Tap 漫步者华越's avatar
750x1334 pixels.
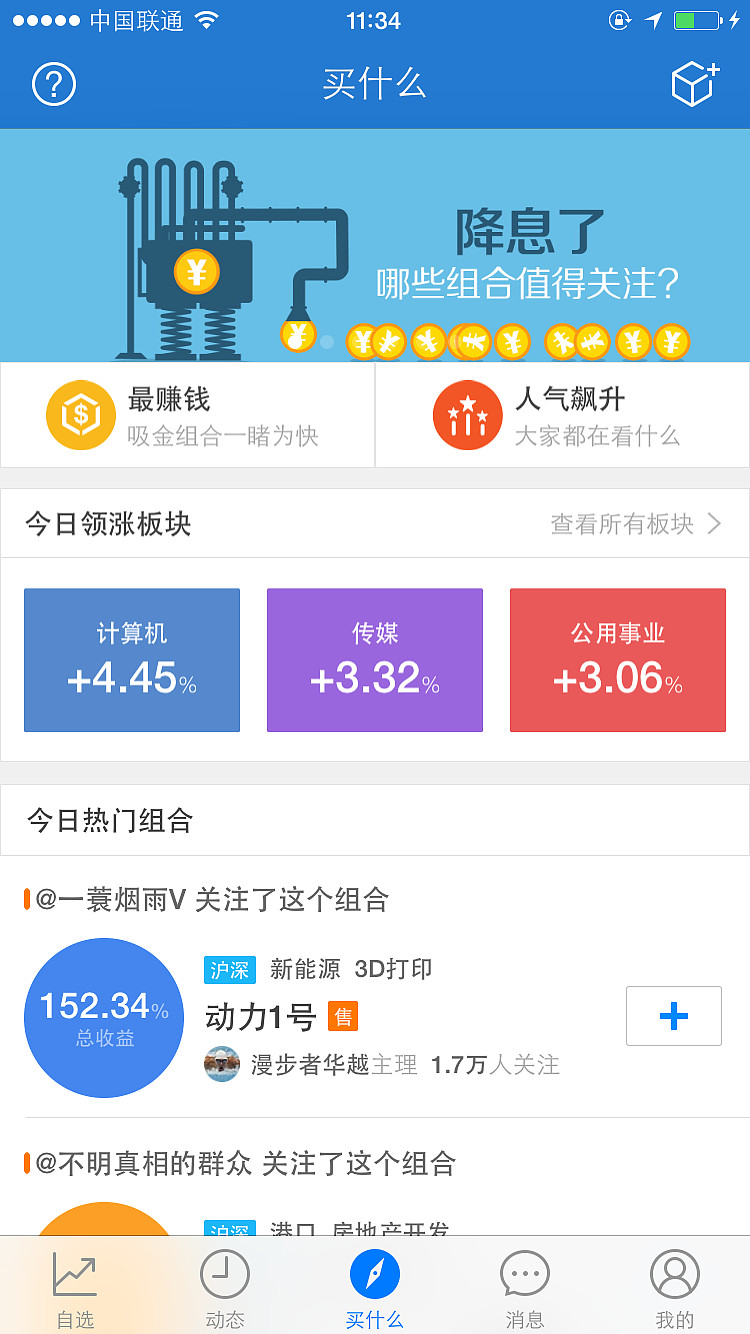pyautogui.click(x=222, y=1064)
